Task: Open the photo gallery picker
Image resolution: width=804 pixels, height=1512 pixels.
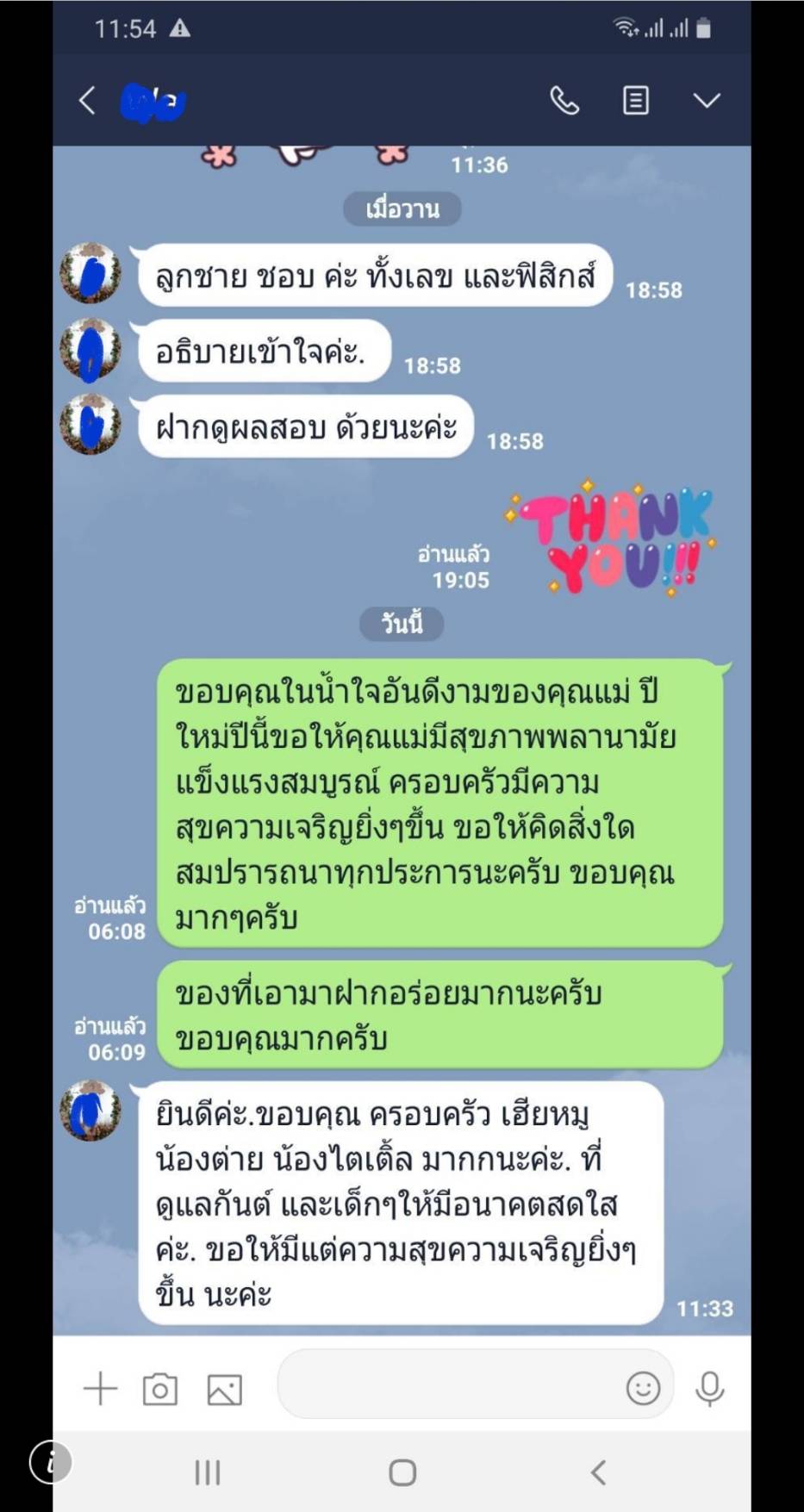Action: pos(224,1390)
